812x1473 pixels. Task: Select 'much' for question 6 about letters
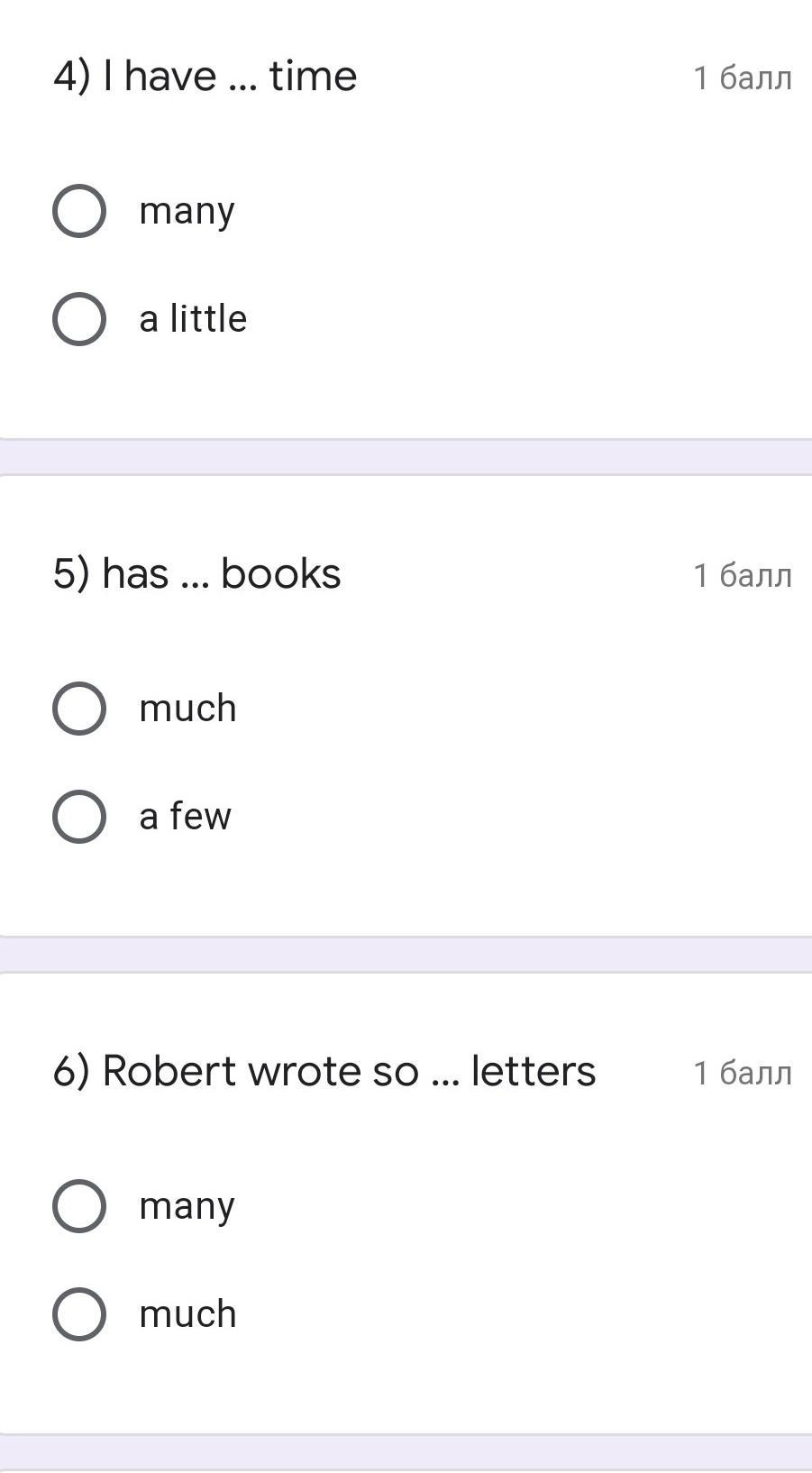[79, 1314]
